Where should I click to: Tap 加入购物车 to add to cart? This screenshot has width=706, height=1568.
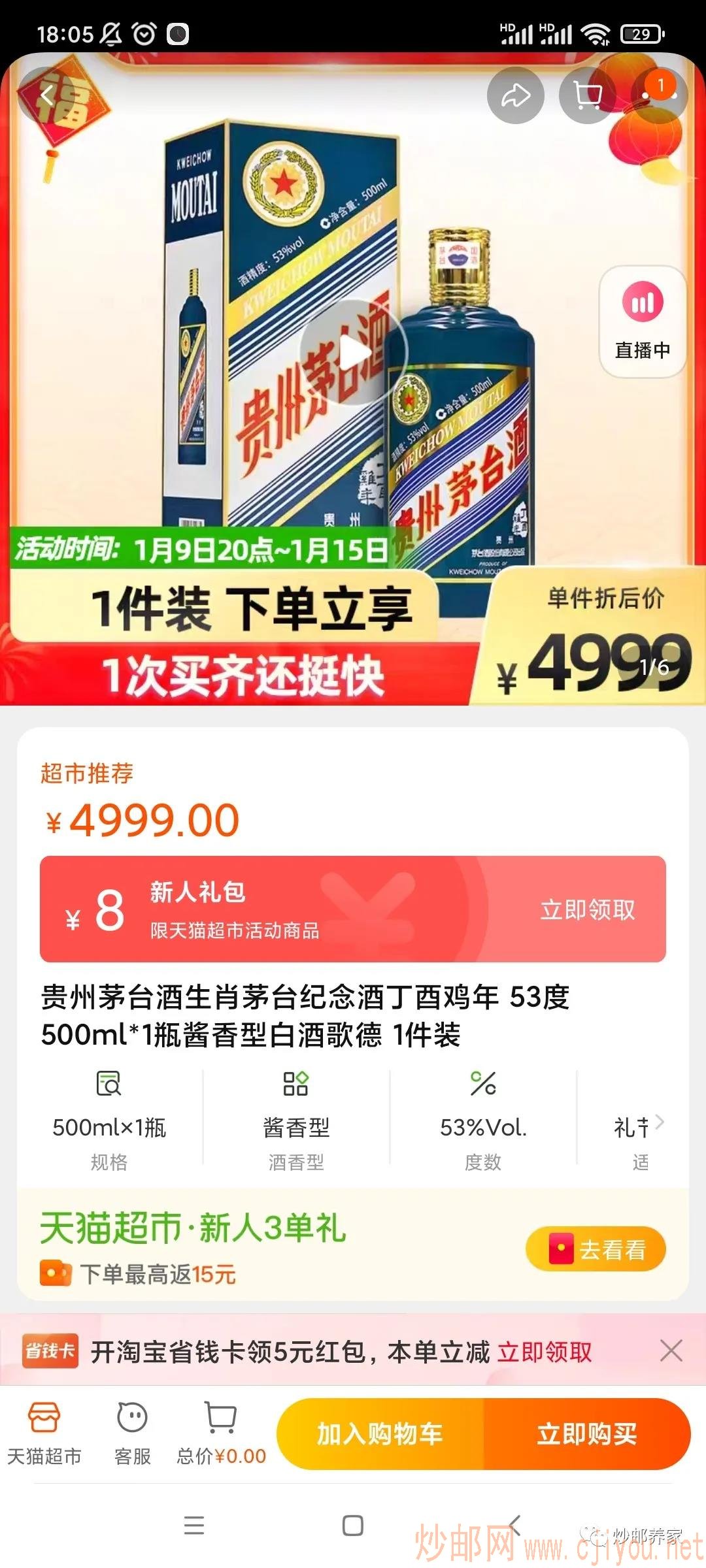380,1434
